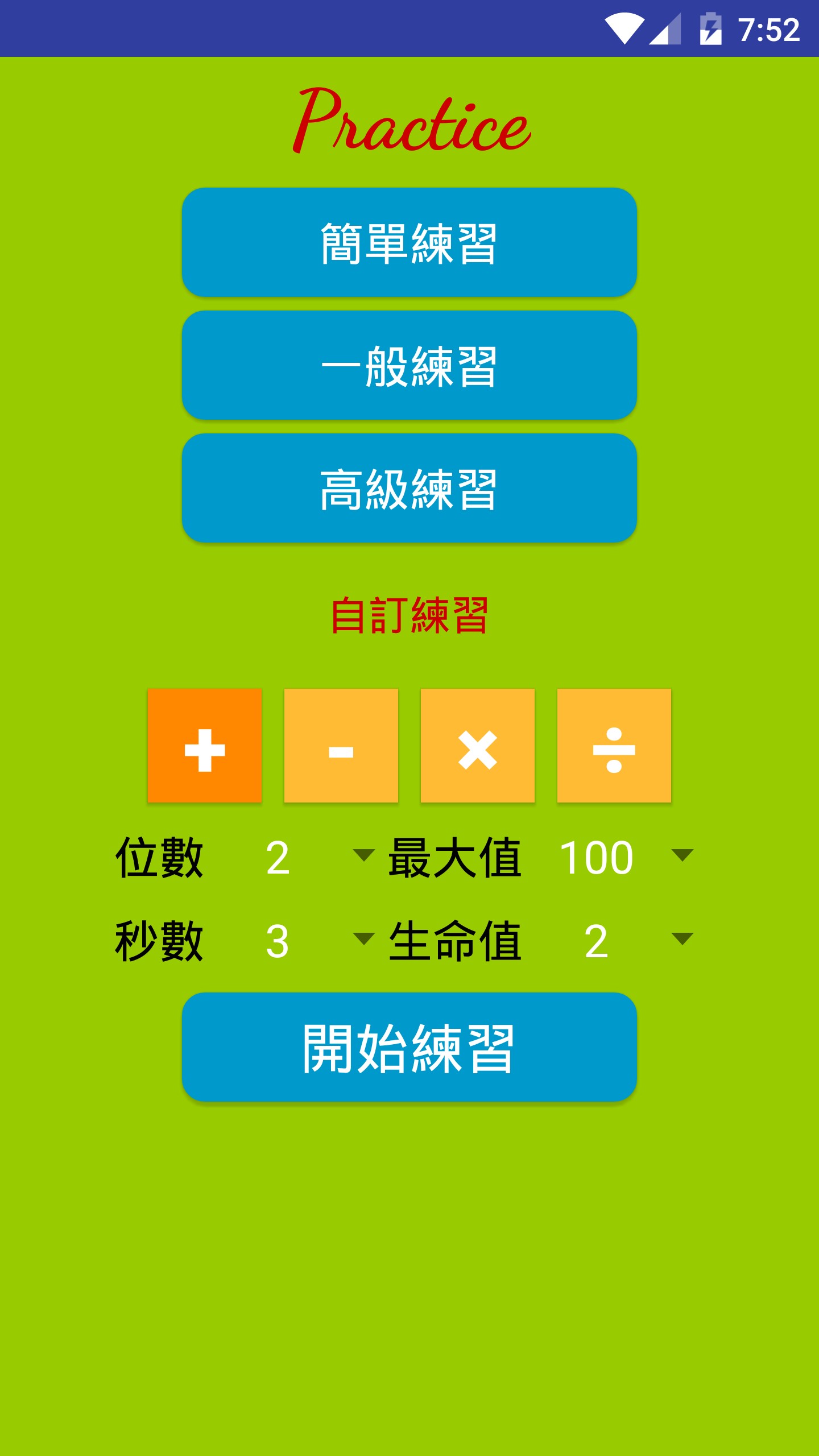The height and width of the screenshot is (1456, 819).
Task: Tap 開始練習 to begin custom practice
Action: point(409,1048)
